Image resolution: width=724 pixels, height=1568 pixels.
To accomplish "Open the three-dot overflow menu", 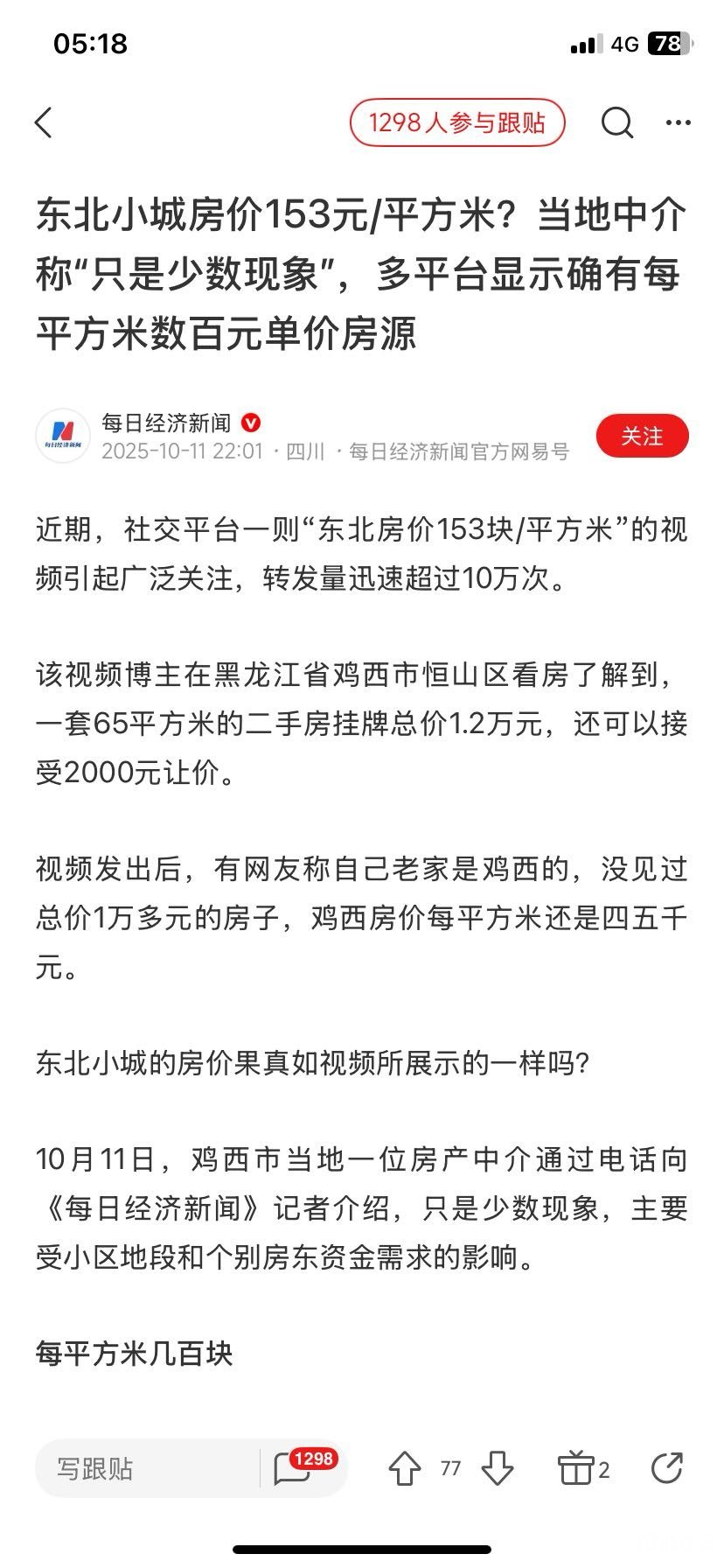I will click(x=679, y=122).
